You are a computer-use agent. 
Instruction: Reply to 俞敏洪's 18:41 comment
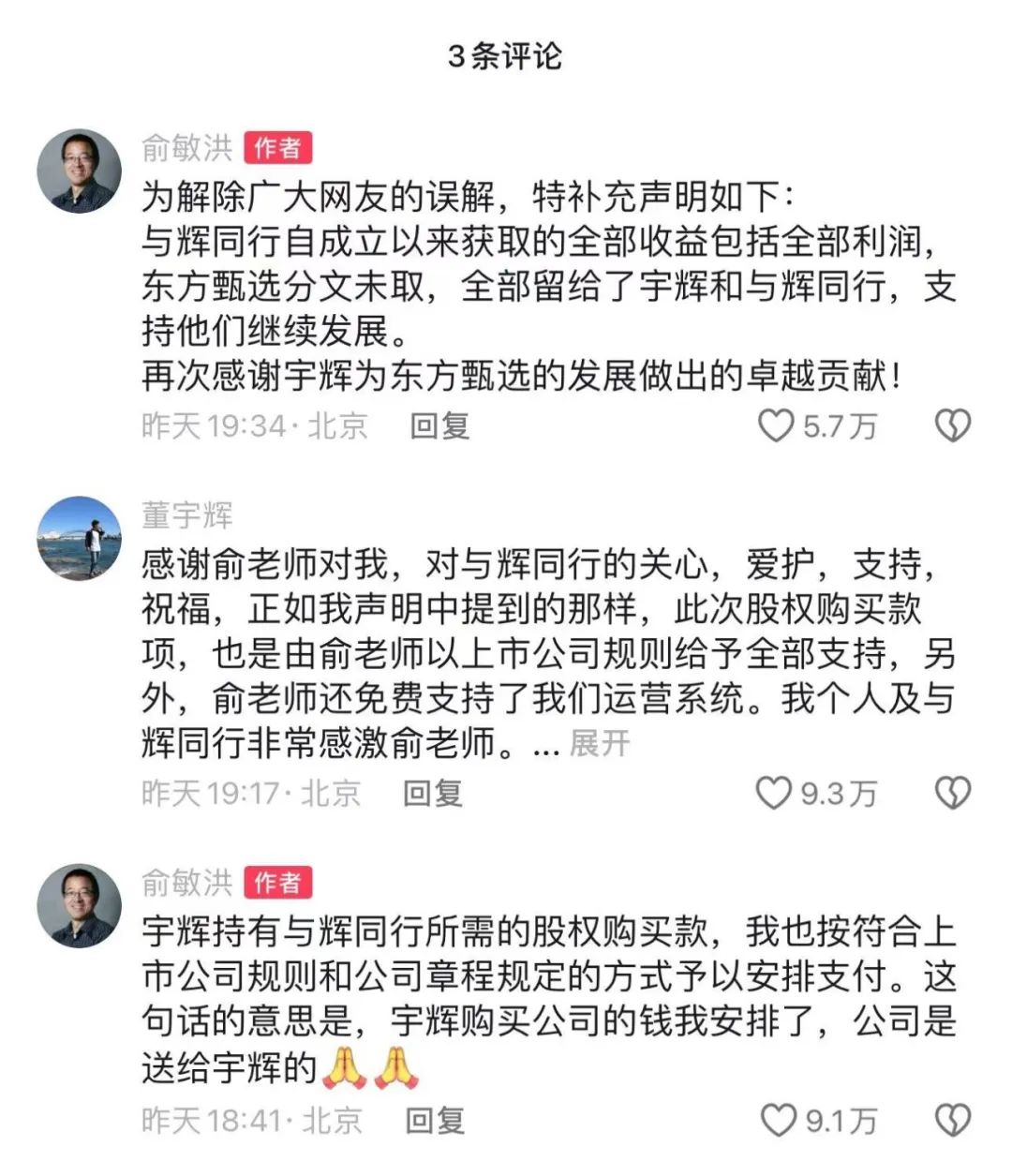point(435,1120)
